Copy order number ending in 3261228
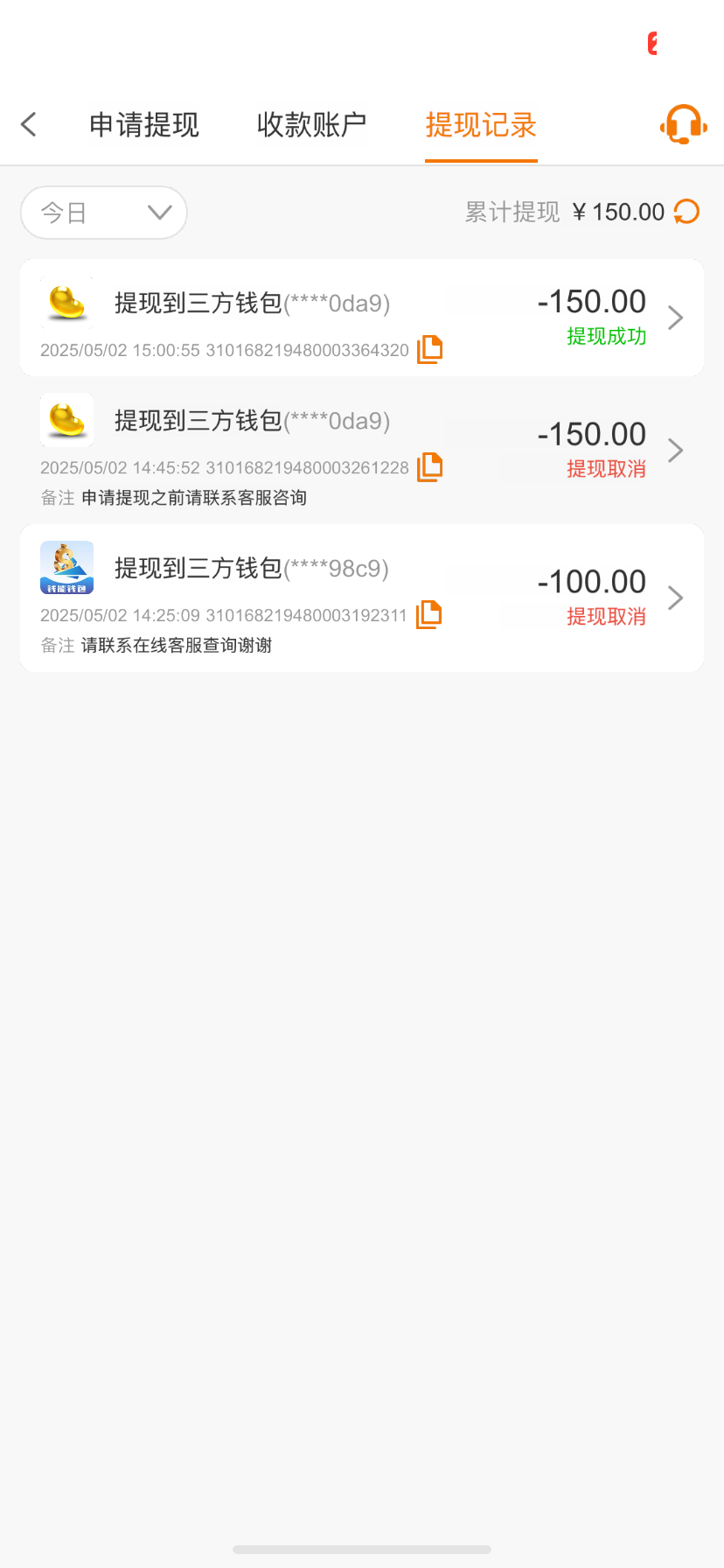 [429, 467]
